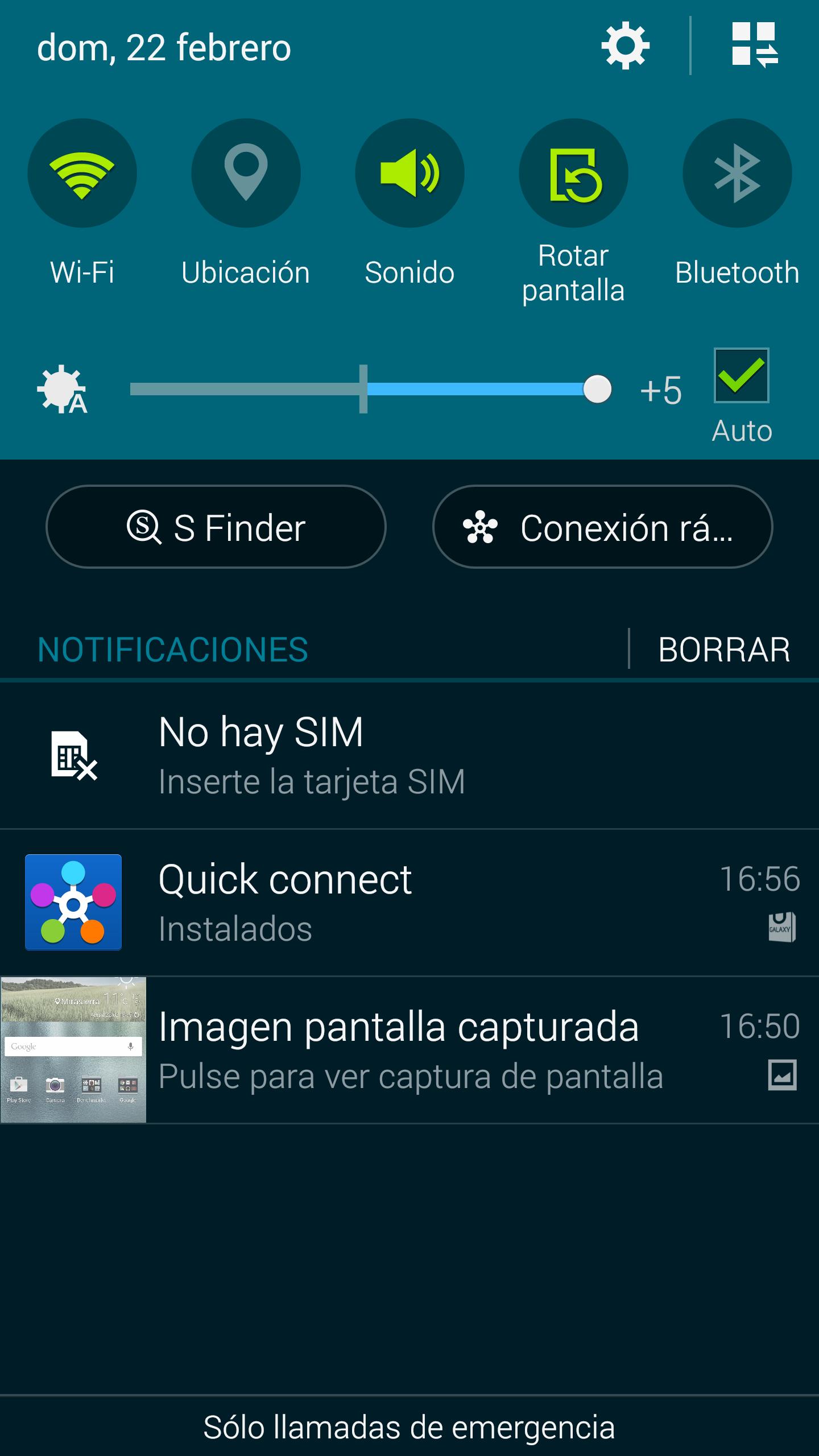
Task: Clear all notifications with BORRAR
Action: pyautogui.click(x=723, y=649)
